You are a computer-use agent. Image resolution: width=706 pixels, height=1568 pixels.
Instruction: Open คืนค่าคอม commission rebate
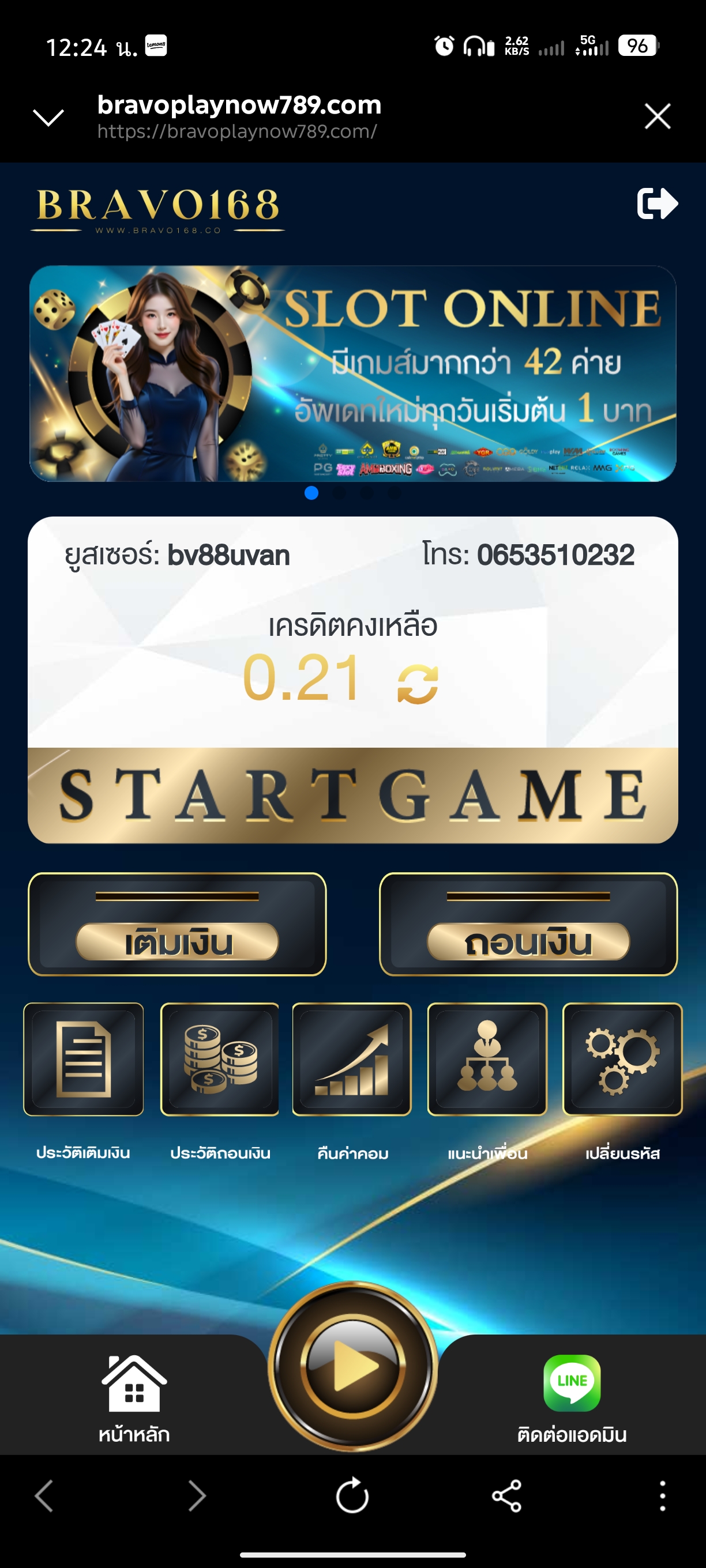pyautogui.click(x=352, y=1059)
